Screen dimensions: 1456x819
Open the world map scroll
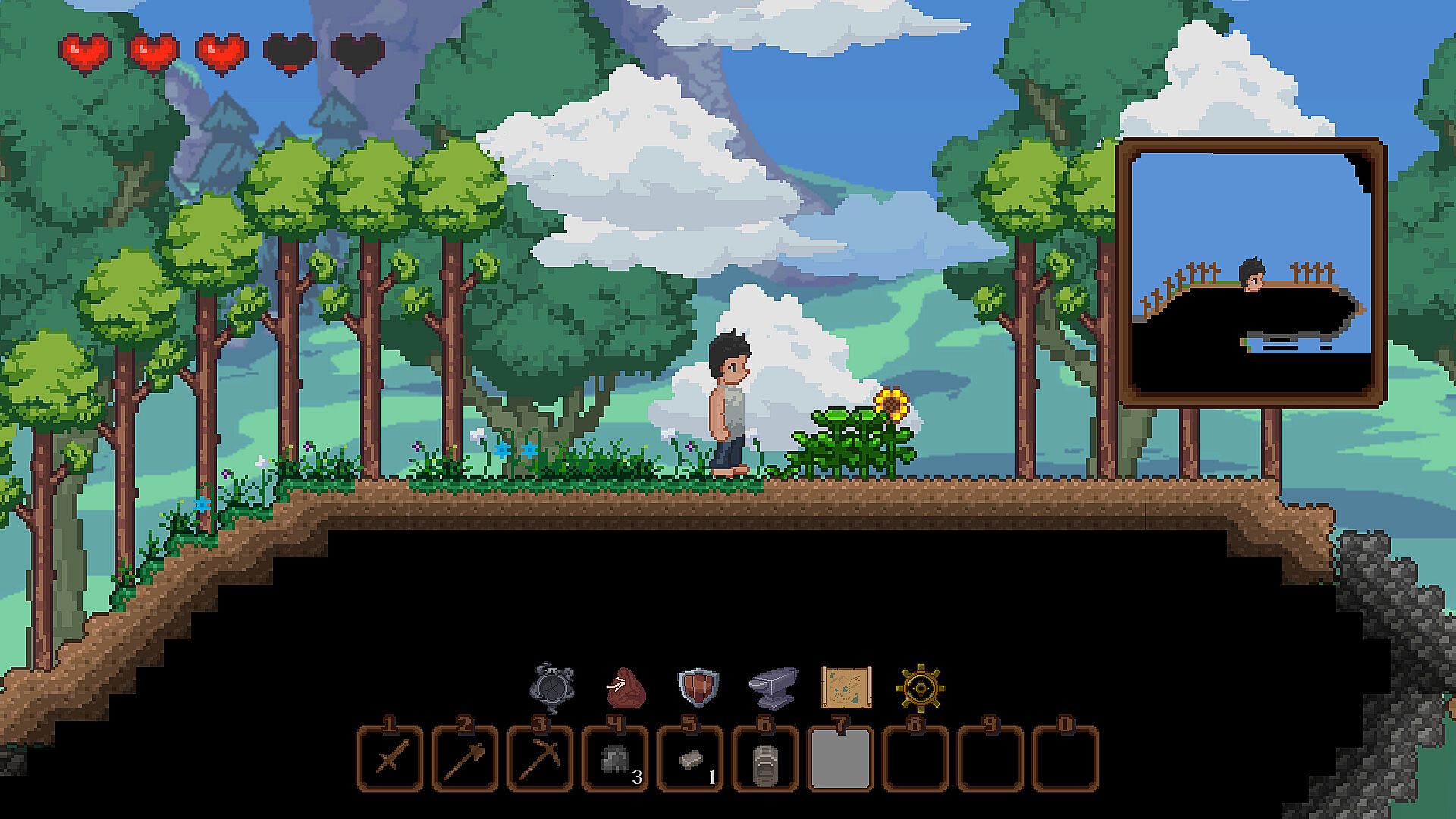point(846,687)
